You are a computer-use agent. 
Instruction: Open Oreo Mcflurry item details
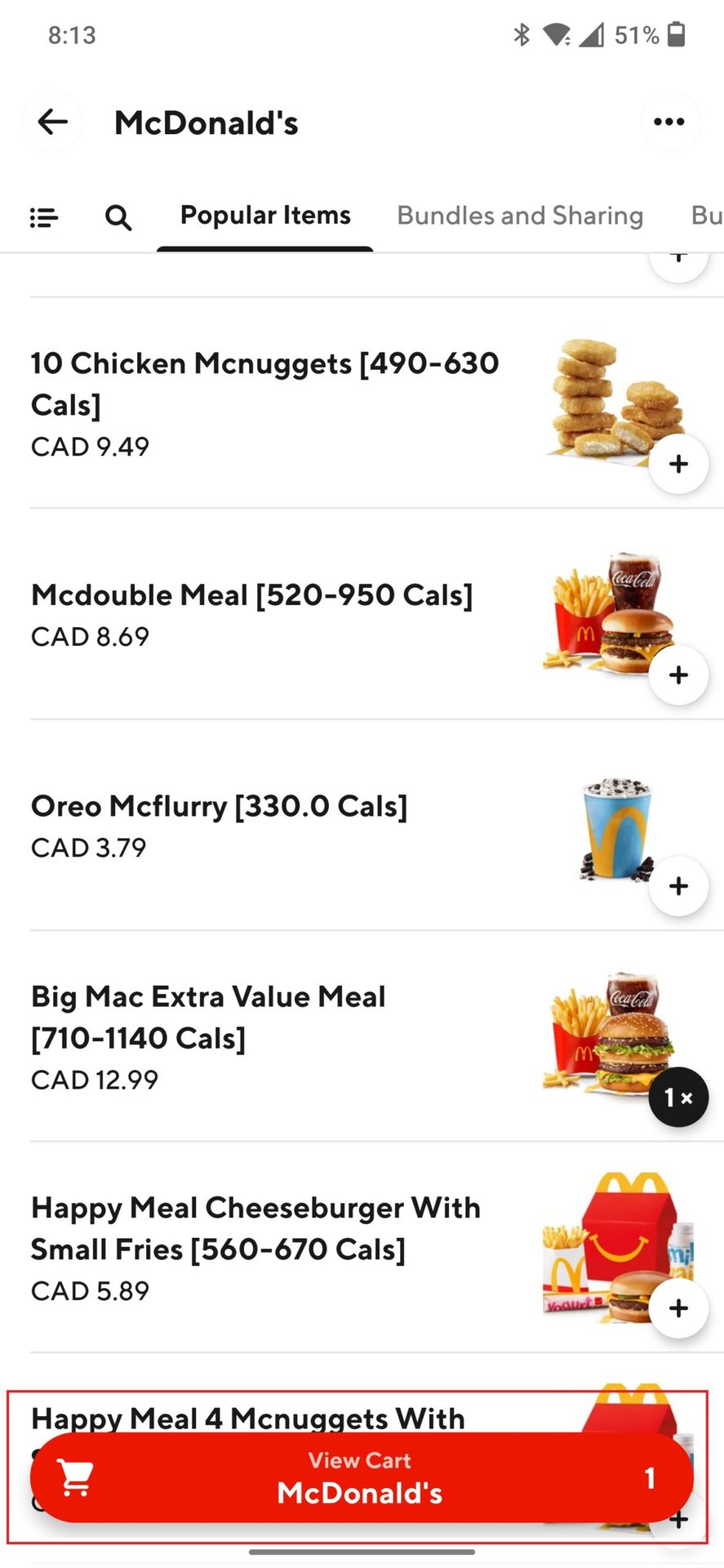click(x=219, y=825)
